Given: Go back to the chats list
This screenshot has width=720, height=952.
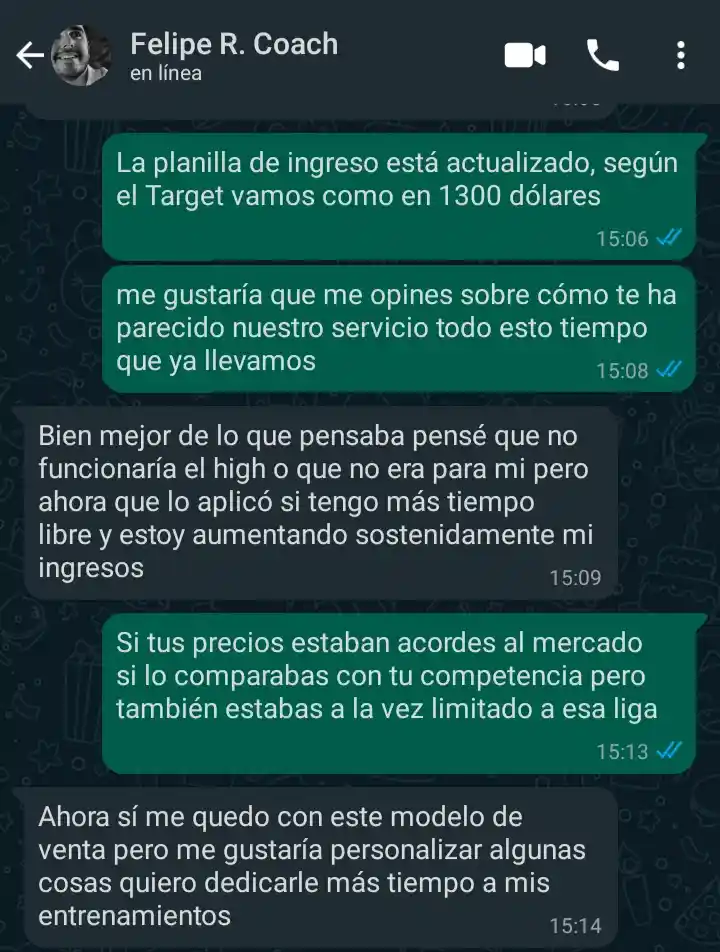Looking at the screenshot, I should pos(30,55).
